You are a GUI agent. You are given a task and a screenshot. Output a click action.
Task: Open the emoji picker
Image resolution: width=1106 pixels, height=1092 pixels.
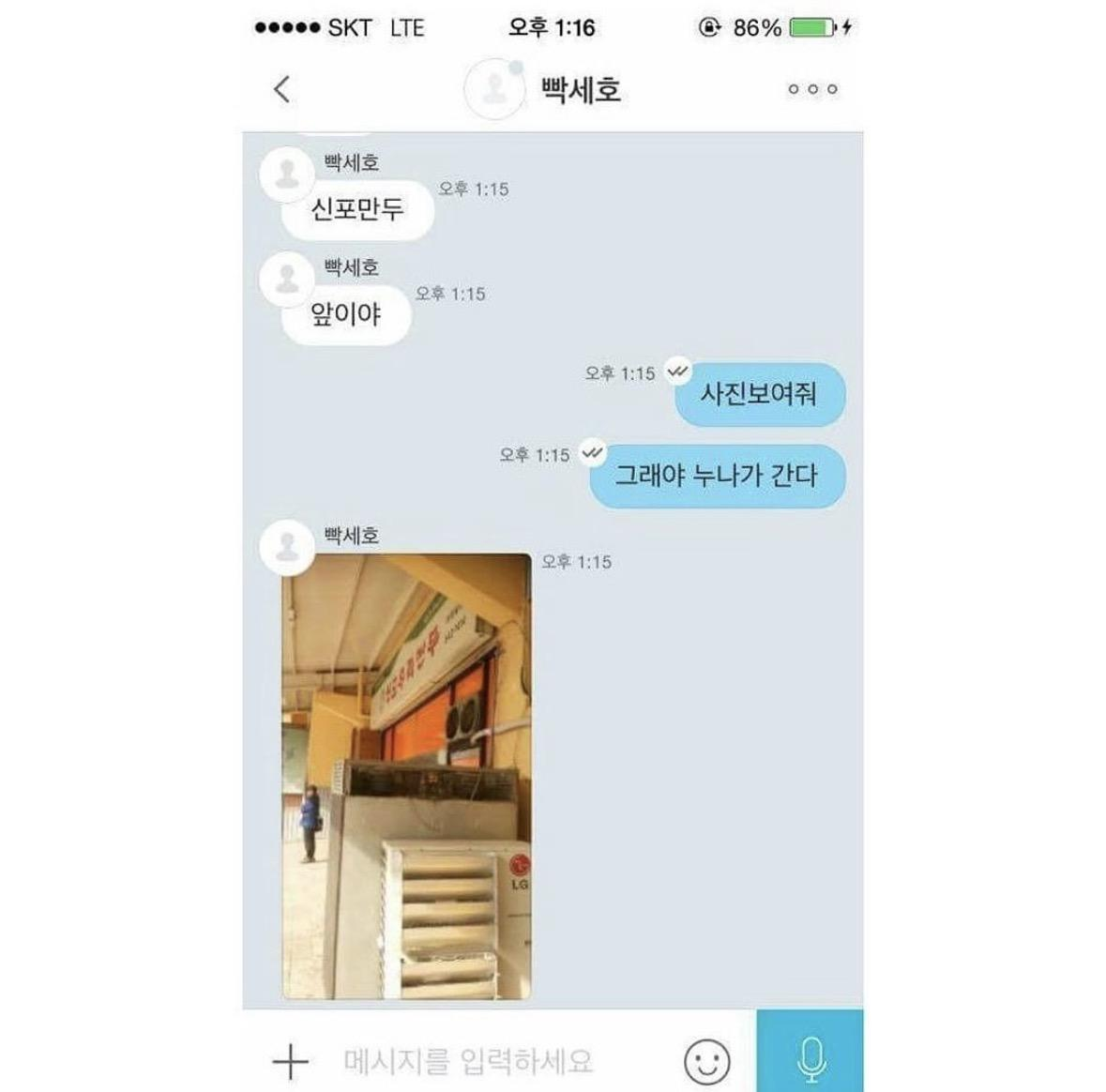tap(706, 1062)
